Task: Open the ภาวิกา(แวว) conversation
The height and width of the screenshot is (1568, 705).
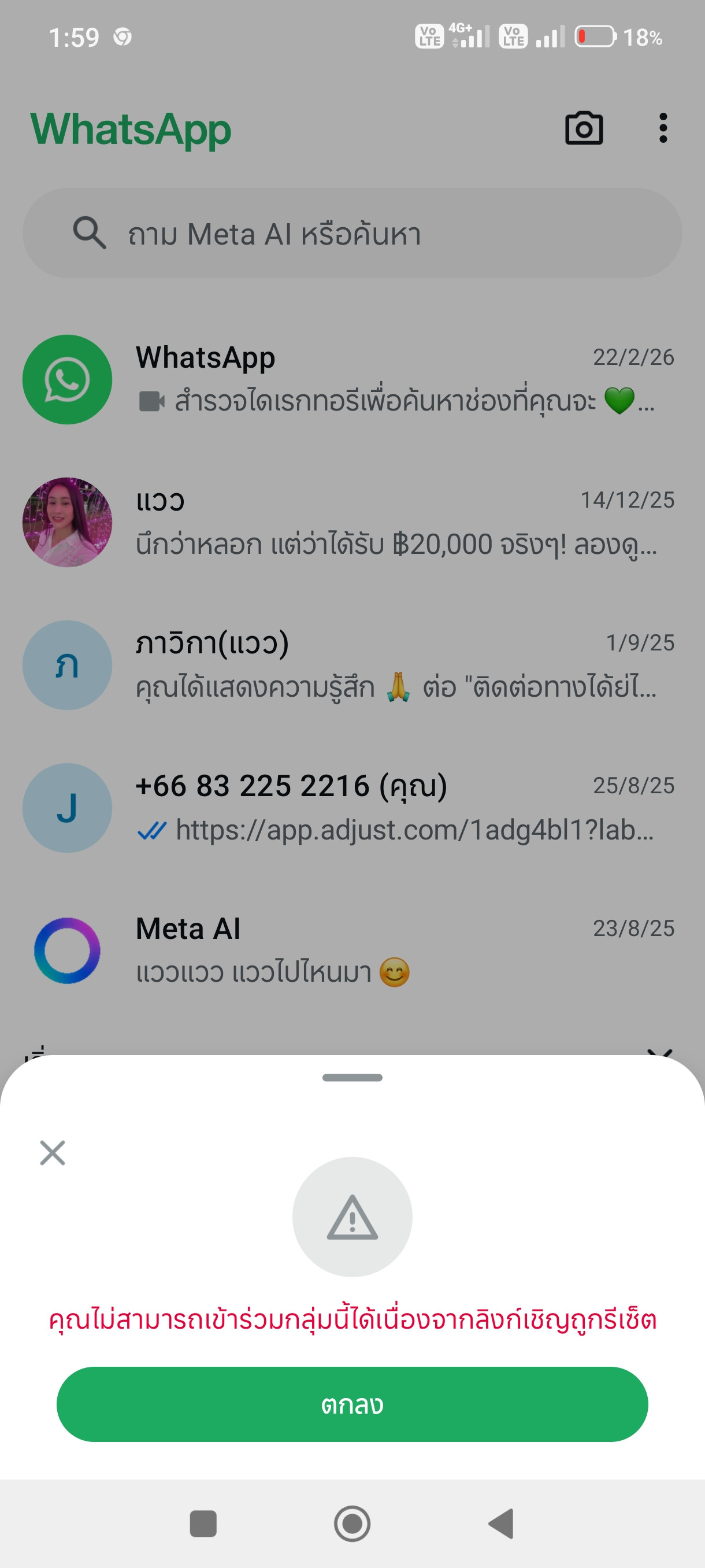Action: (x=352, y=665)
